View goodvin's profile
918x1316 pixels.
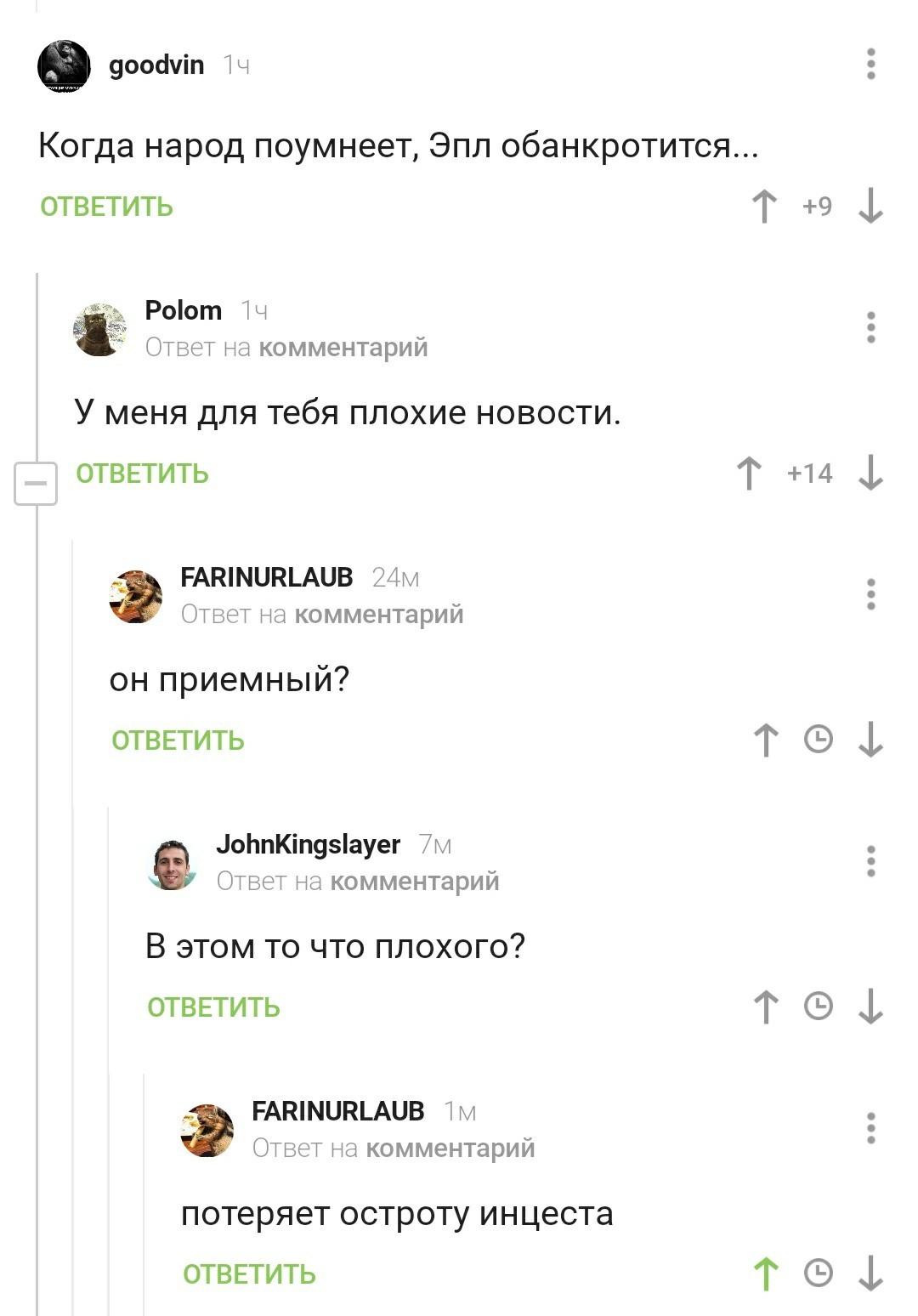pos(156,65)
